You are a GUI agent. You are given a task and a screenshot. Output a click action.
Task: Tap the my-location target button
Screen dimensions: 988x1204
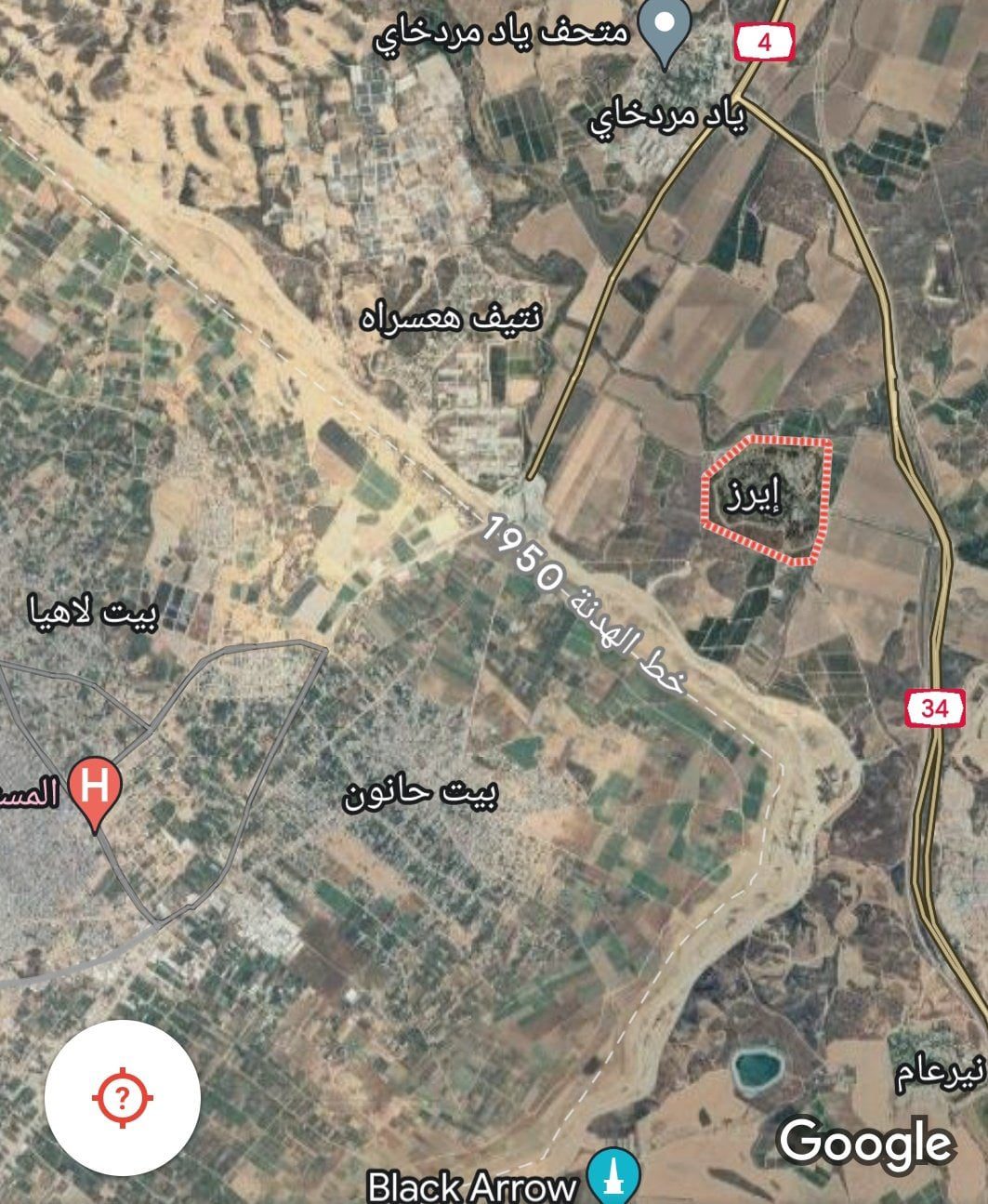[x=122, y=1098]
